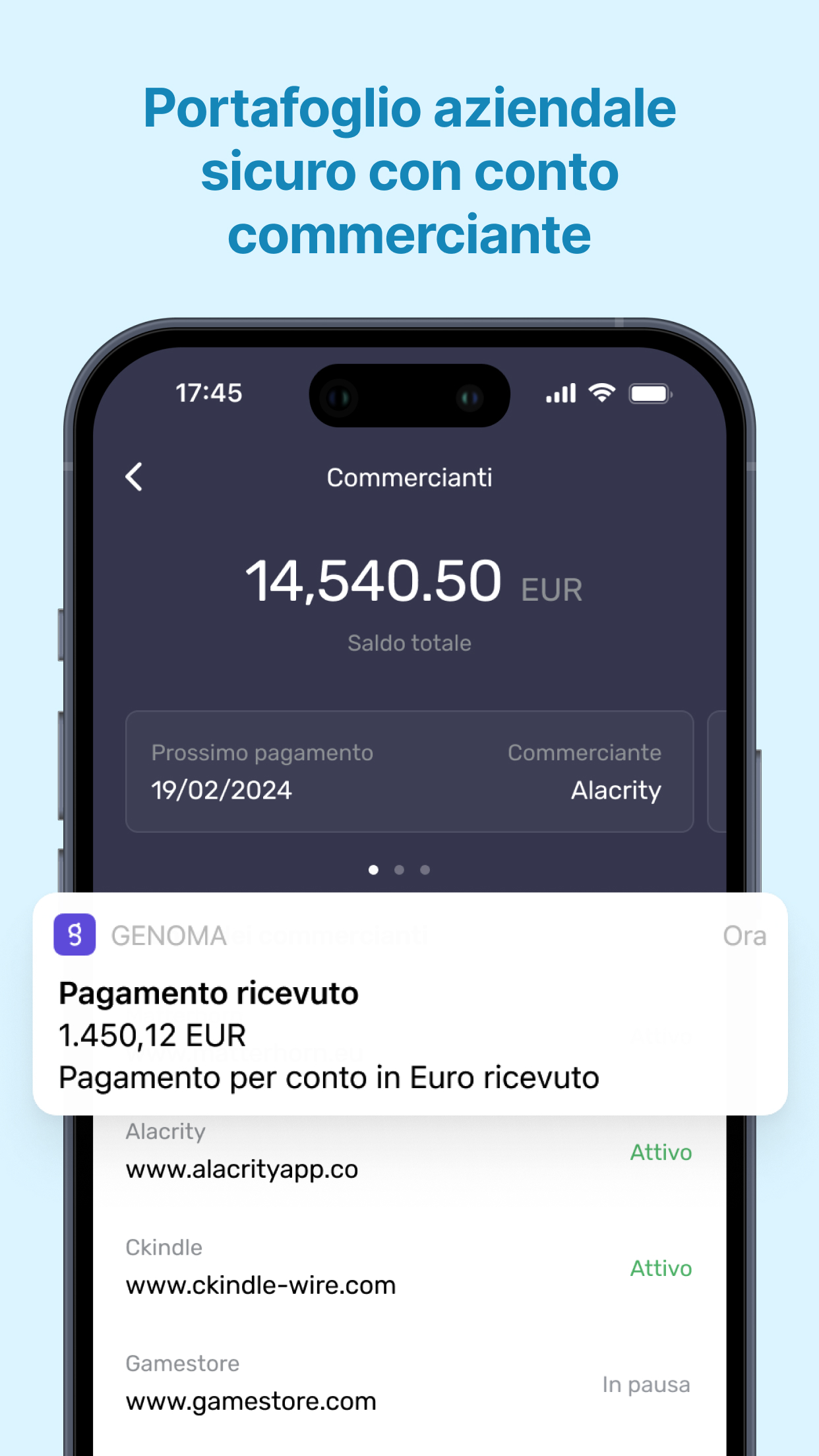Resume the paused Gamestore merchant
The width and height of the screenshot is (819, 1456).
tap(645, 1385)
